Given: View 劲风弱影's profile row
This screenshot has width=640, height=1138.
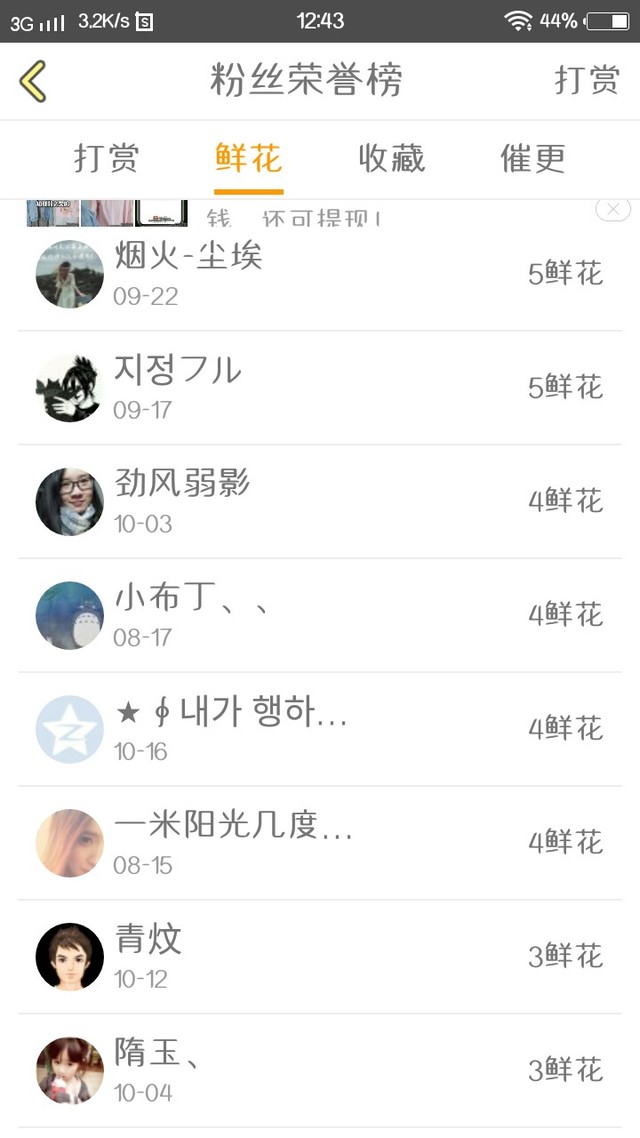Looking at the screenshot, I should [320, 501].
